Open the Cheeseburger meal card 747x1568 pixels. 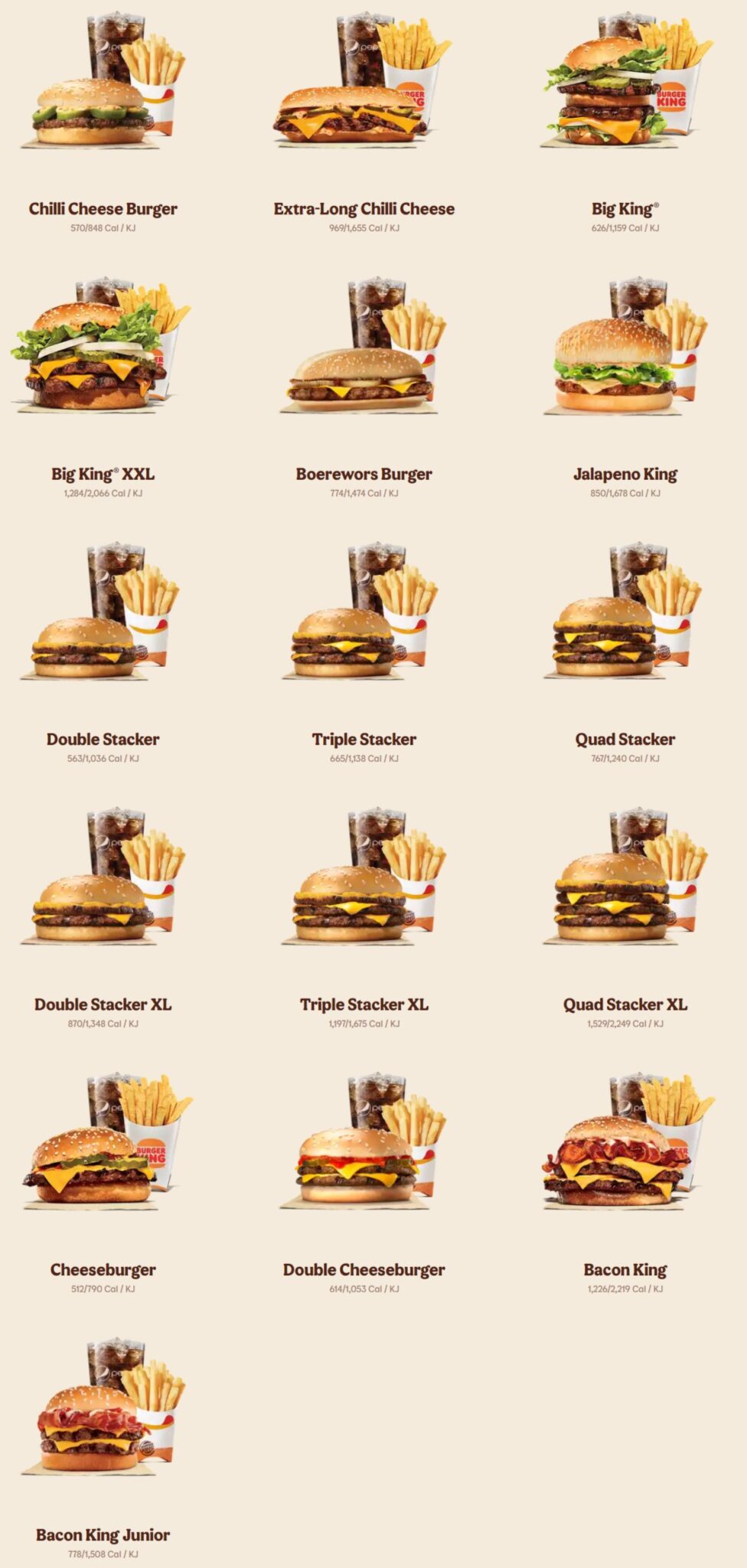pyautogui.click(x=103, y=1269)
